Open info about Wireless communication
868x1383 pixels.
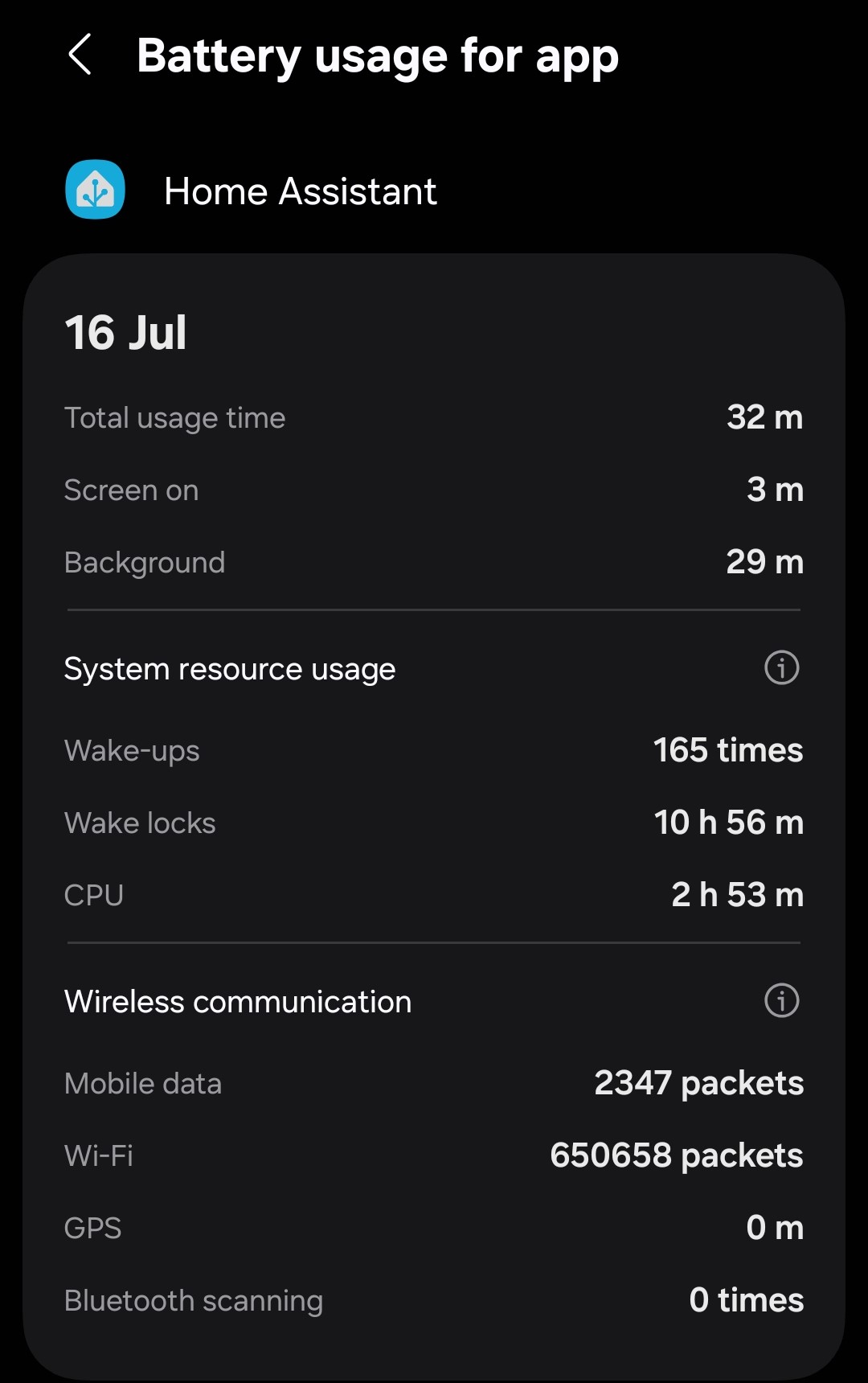coord(781,1000)
